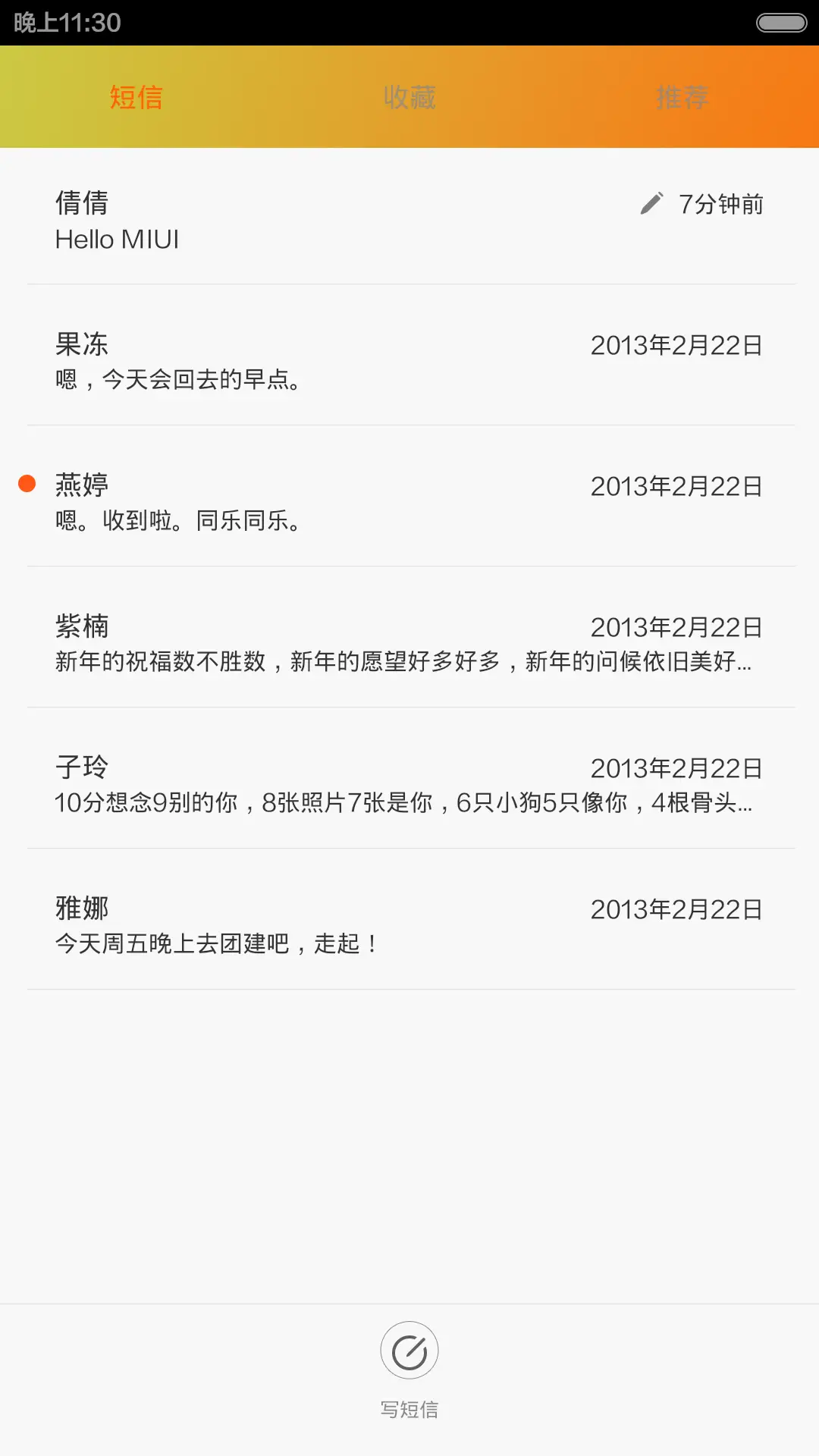The height and width of the screenshot is (1456, 819).
Task: Open 紫楠's new year greeting message
Action: point(303,643)
